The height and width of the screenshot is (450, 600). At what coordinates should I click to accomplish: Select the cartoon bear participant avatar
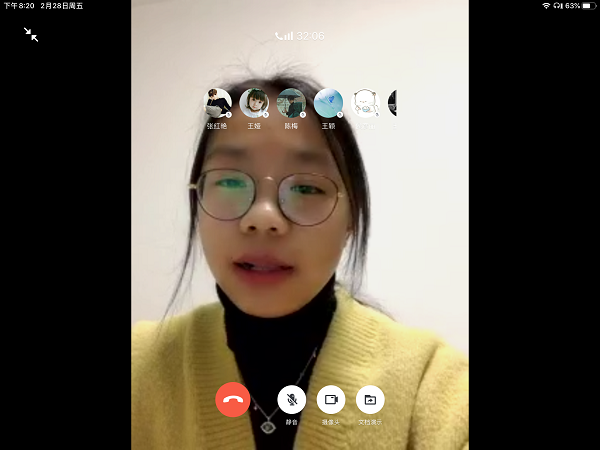(365, 103)
